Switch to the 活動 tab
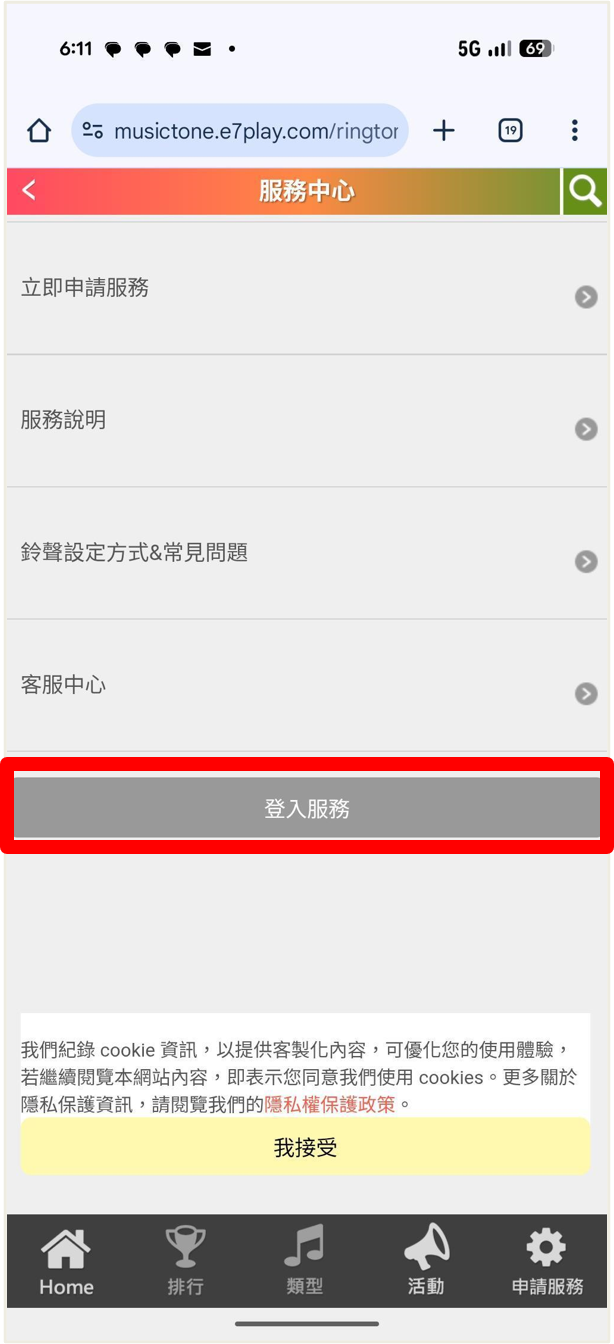 coord(426,1262)
